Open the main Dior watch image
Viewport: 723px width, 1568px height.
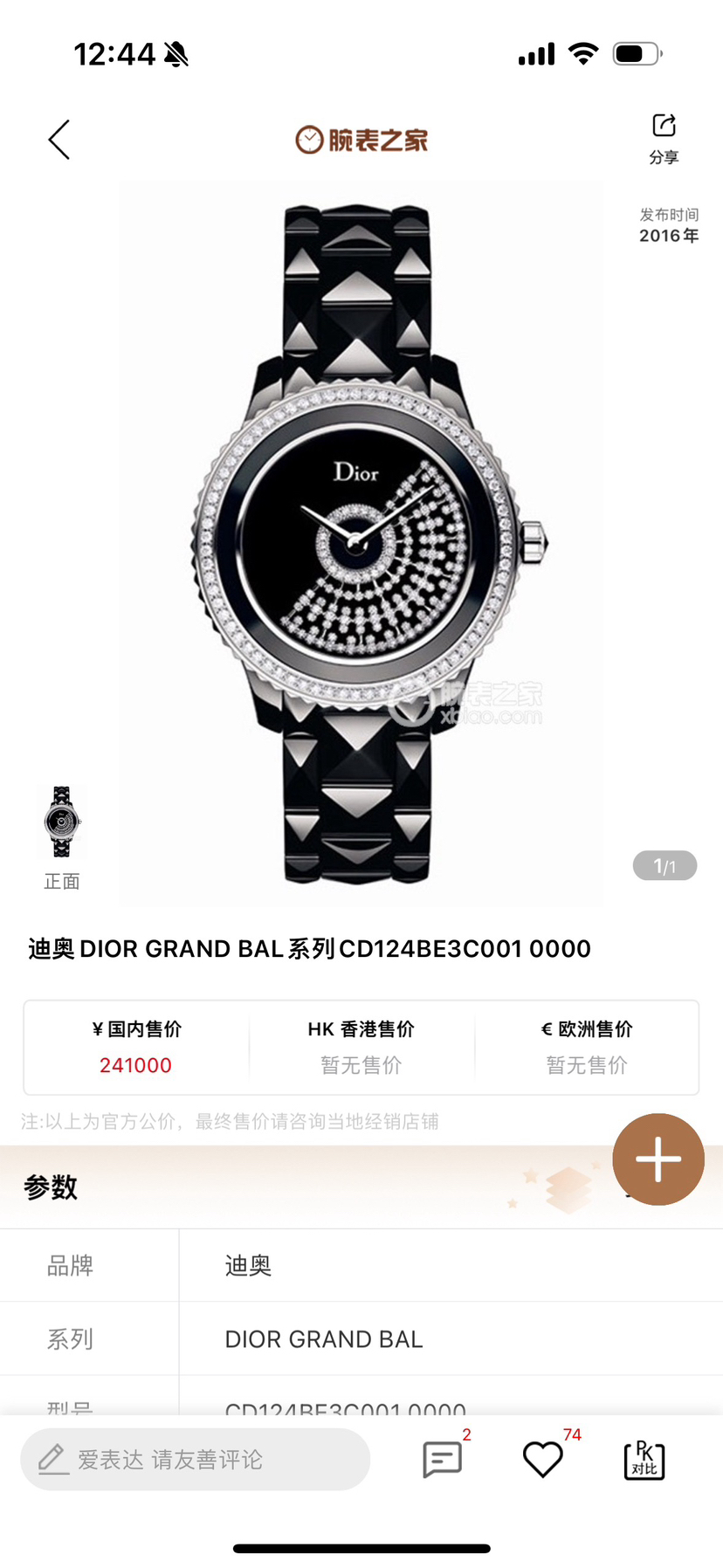pos(360,543)
